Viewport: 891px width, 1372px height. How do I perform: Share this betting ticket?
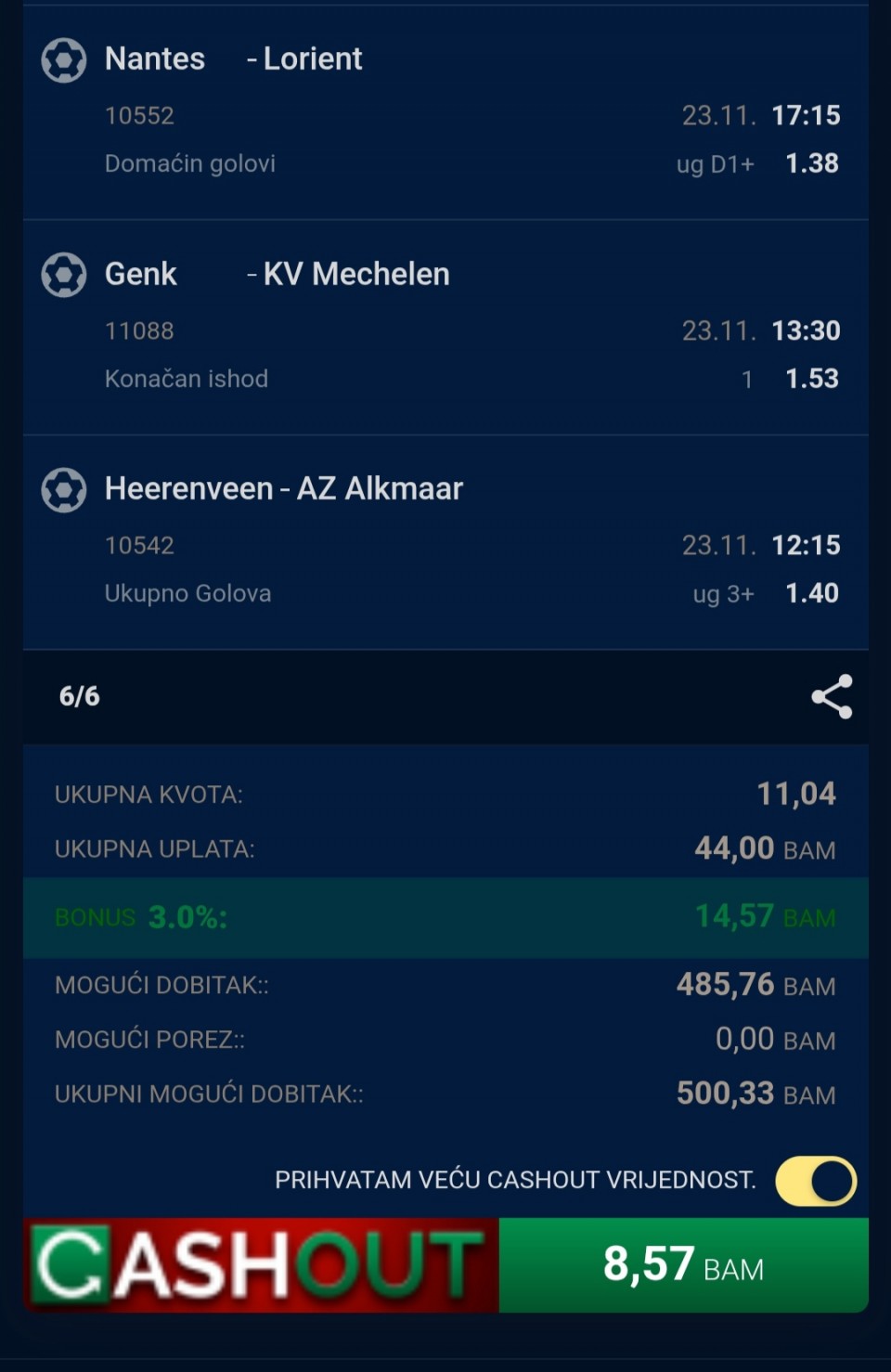coord(832,696)
